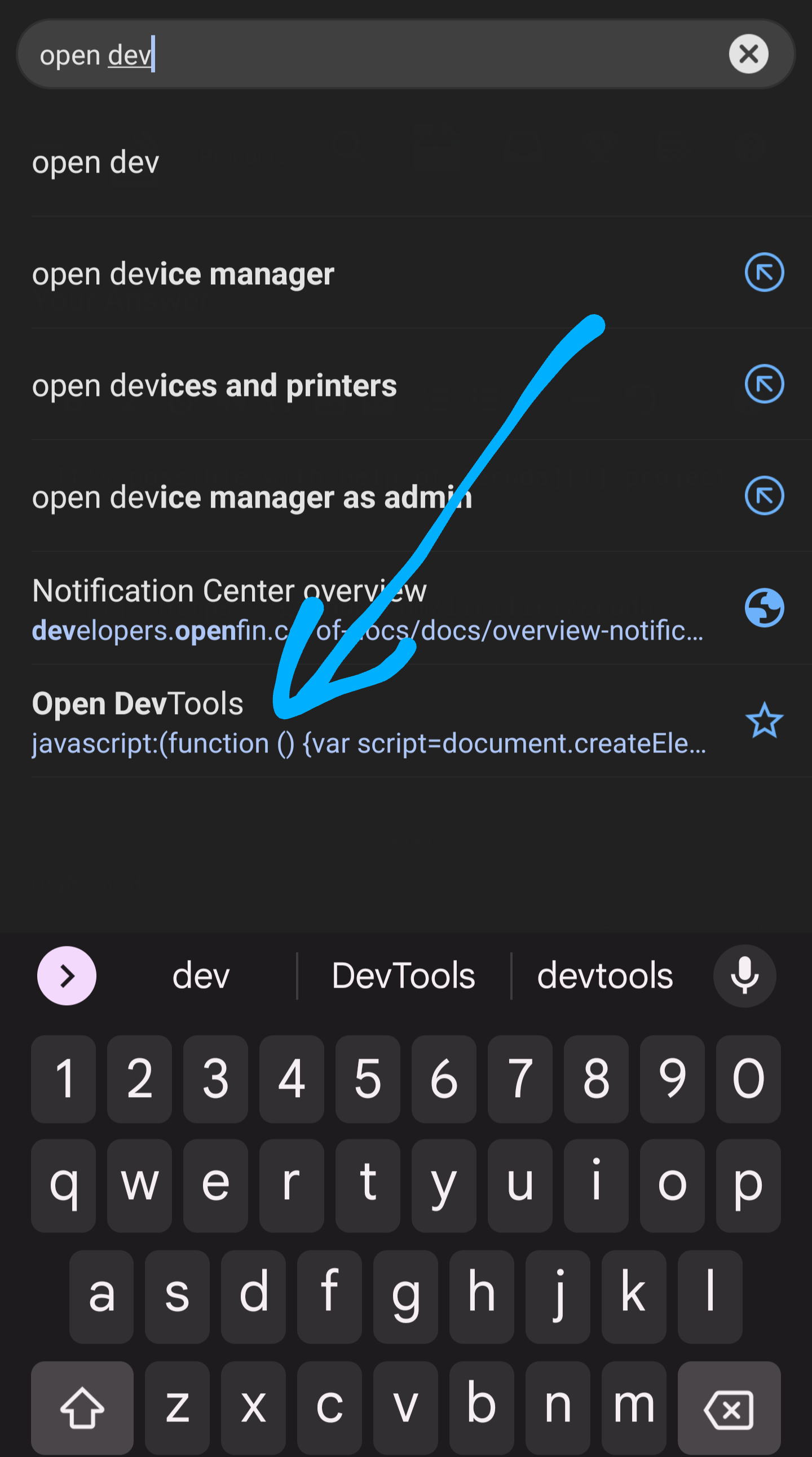Clear the address bar text

point(748,54)
